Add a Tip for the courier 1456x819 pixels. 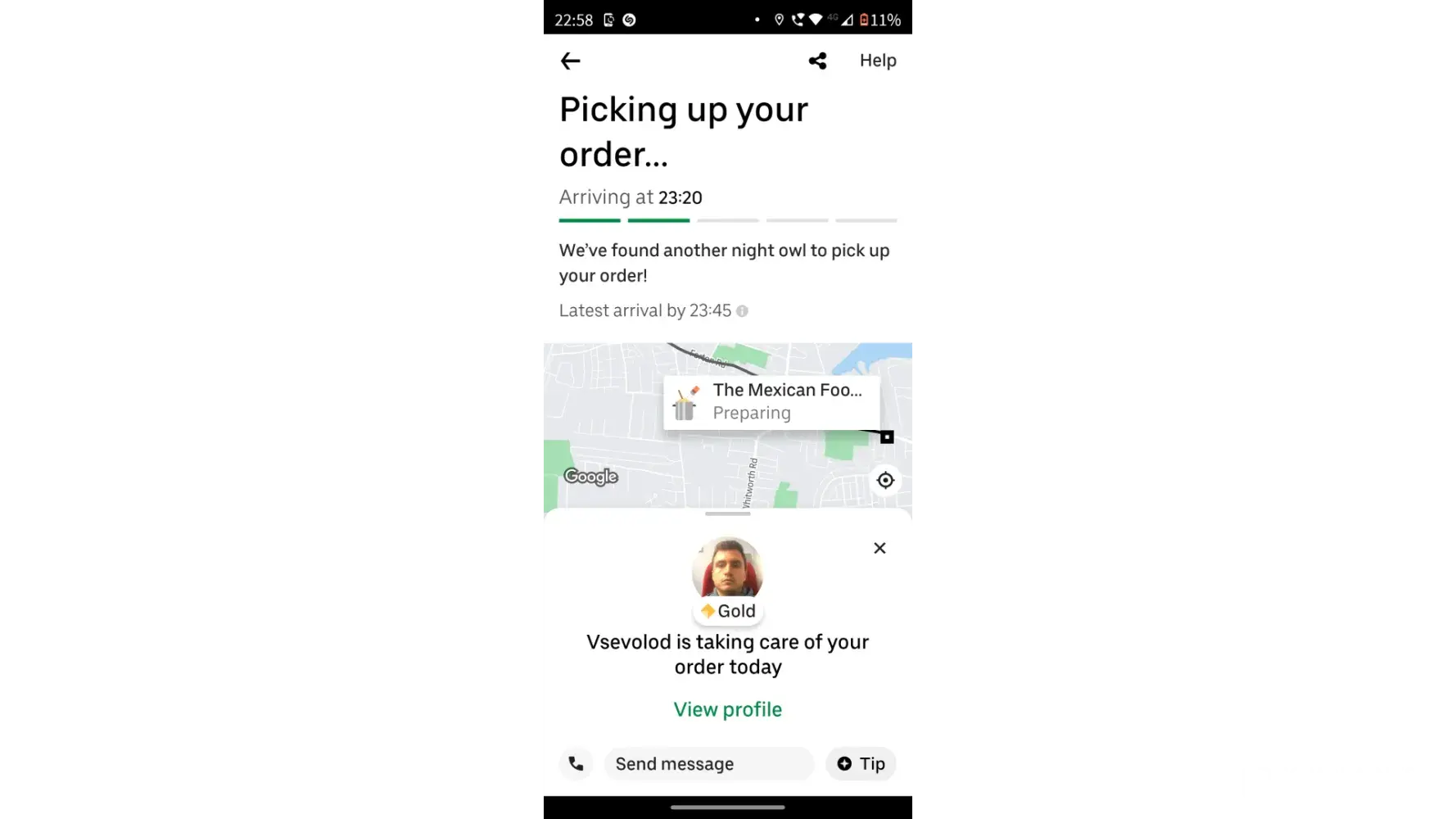(861, 763)
